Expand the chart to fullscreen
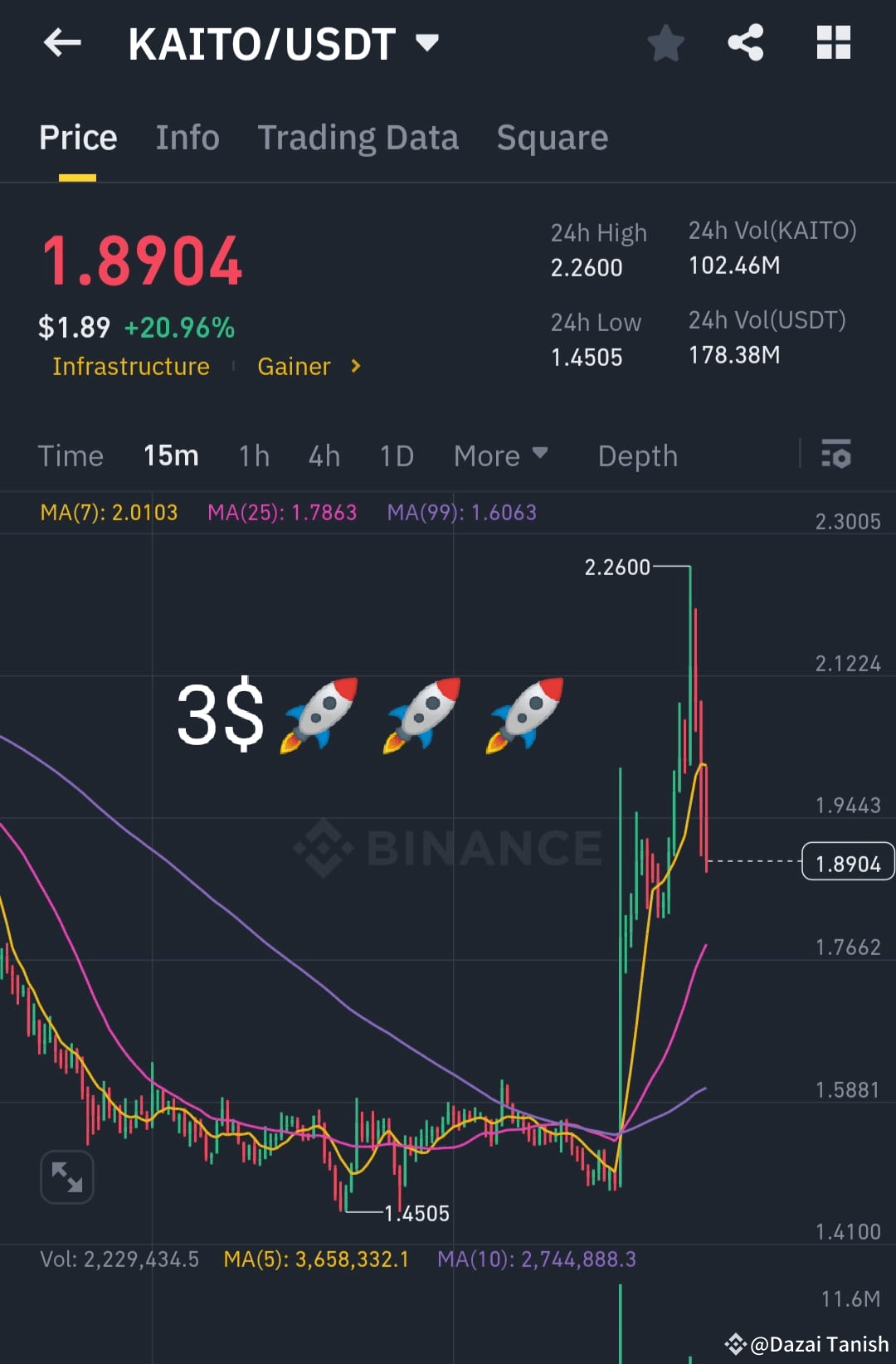 coord(66,1176)
